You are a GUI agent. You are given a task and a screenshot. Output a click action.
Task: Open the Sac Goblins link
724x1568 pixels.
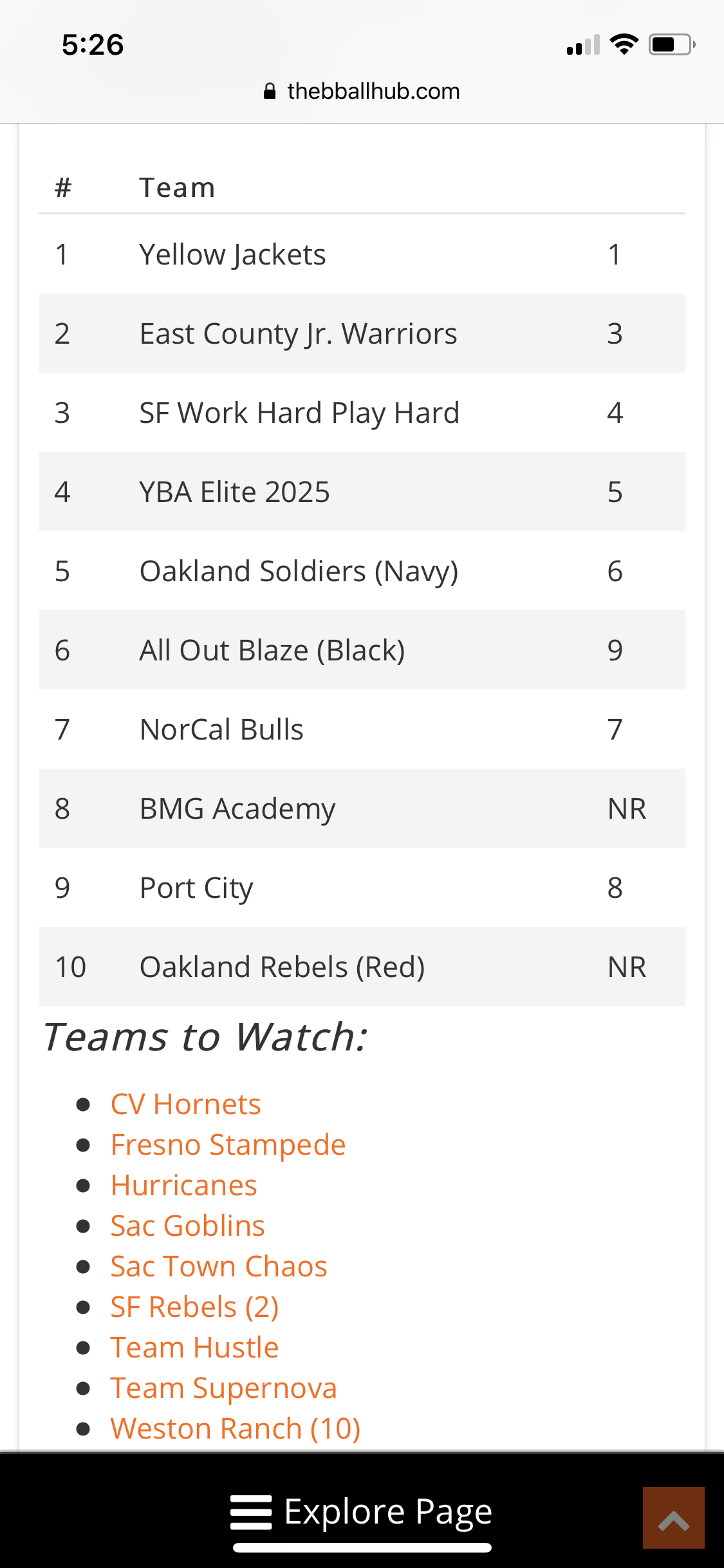coord(187,1226)
